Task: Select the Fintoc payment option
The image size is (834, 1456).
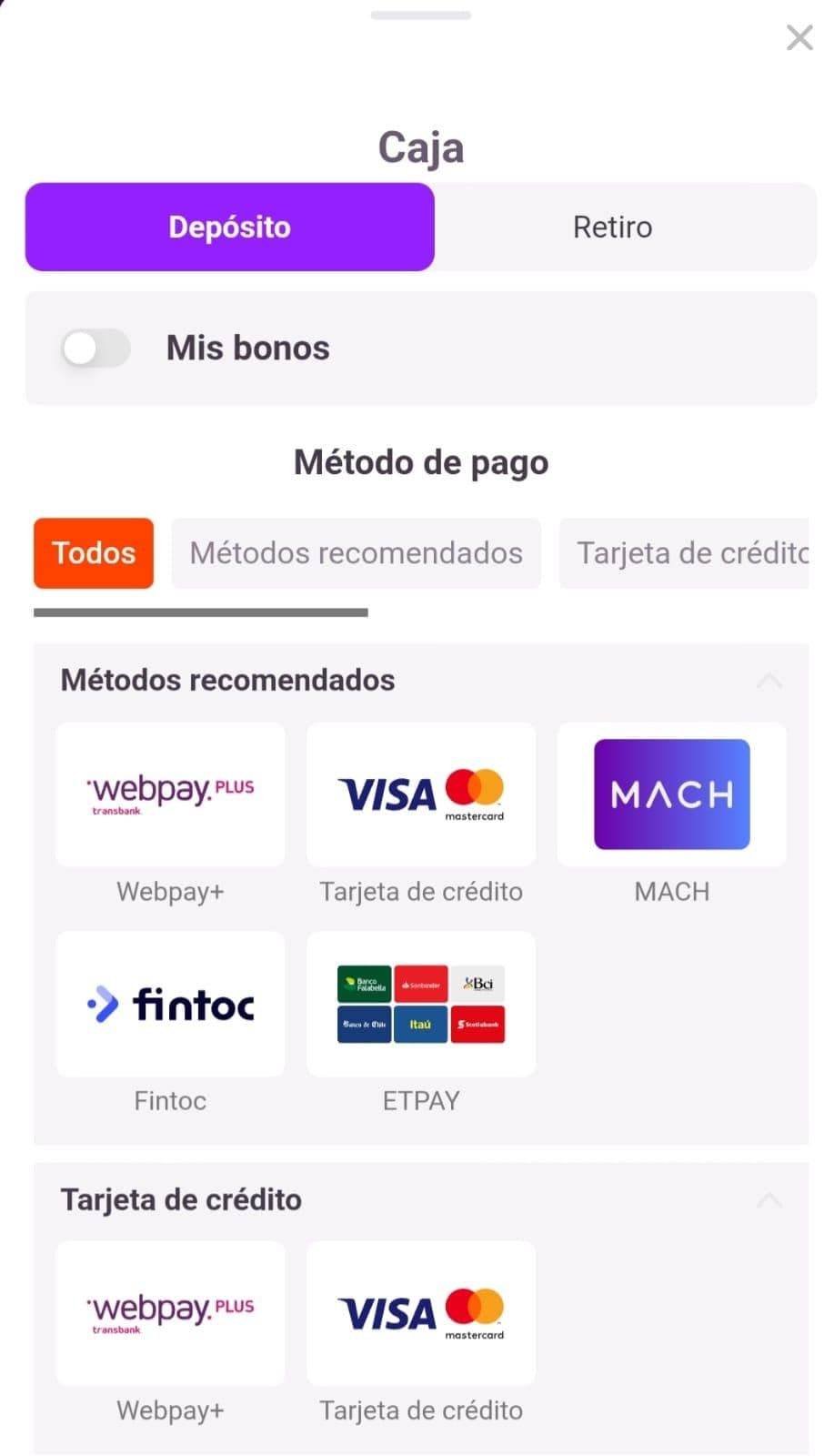Action: [x=169, y=1004]
